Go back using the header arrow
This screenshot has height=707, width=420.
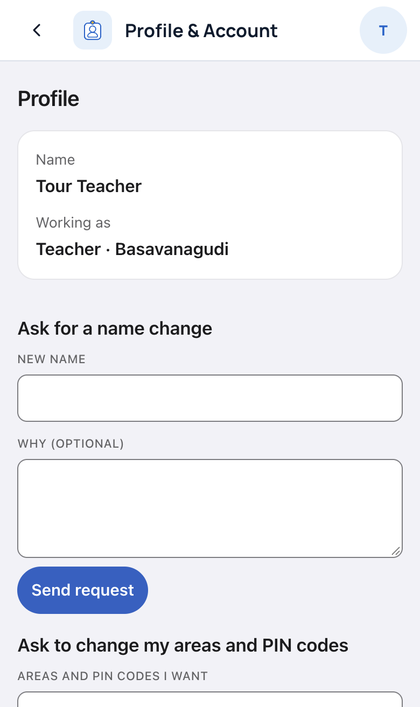tap(37, 30)
